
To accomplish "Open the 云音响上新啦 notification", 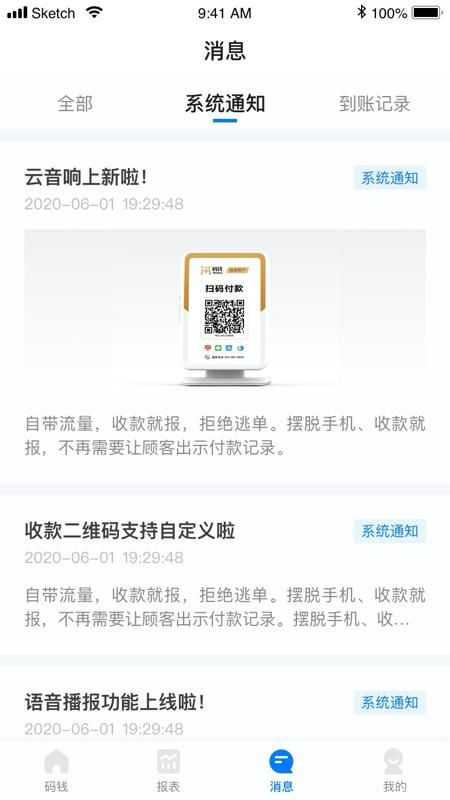I will pyautogui.click(x=225, y=312).
